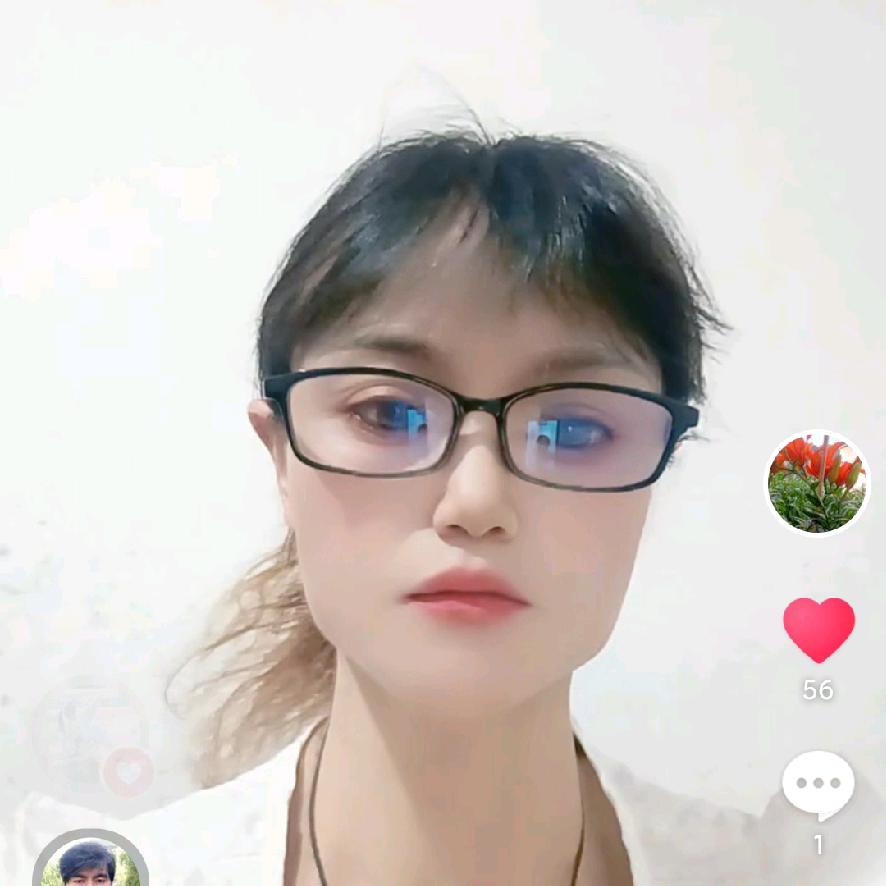The width and height of the screenshot is (886, 886).
Task: Open the creator's flower avatar profile
Action: coord(816,482)
